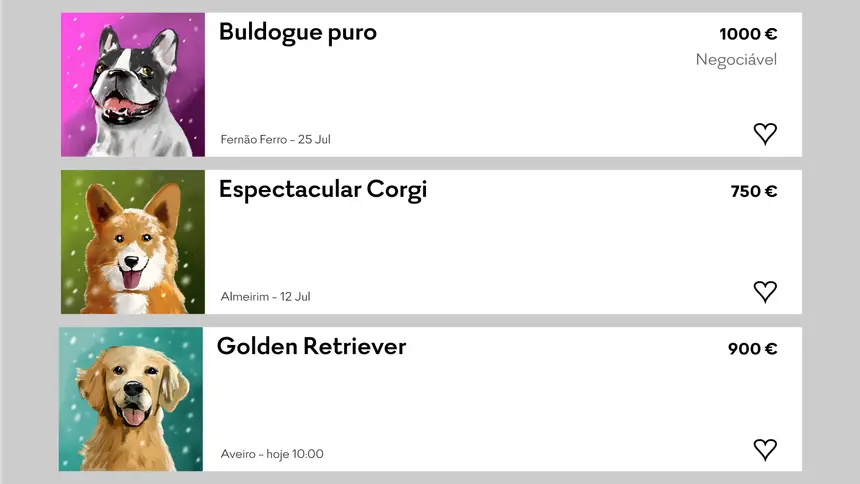
Task: Save Espectacular Corgi to favorites
Action: tap(765, 292)
